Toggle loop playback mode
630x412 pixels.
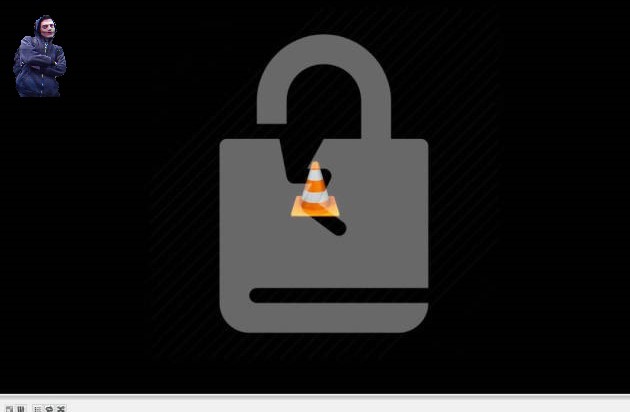click(x=49, y=409)
